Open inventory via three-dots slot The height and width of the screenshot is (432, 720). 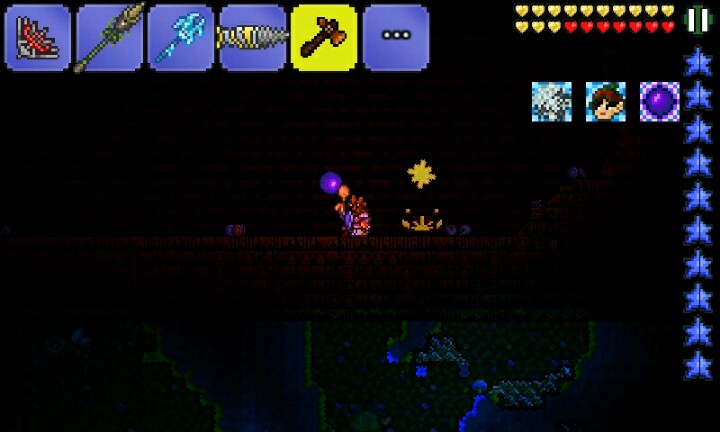[x=396, y=37]
